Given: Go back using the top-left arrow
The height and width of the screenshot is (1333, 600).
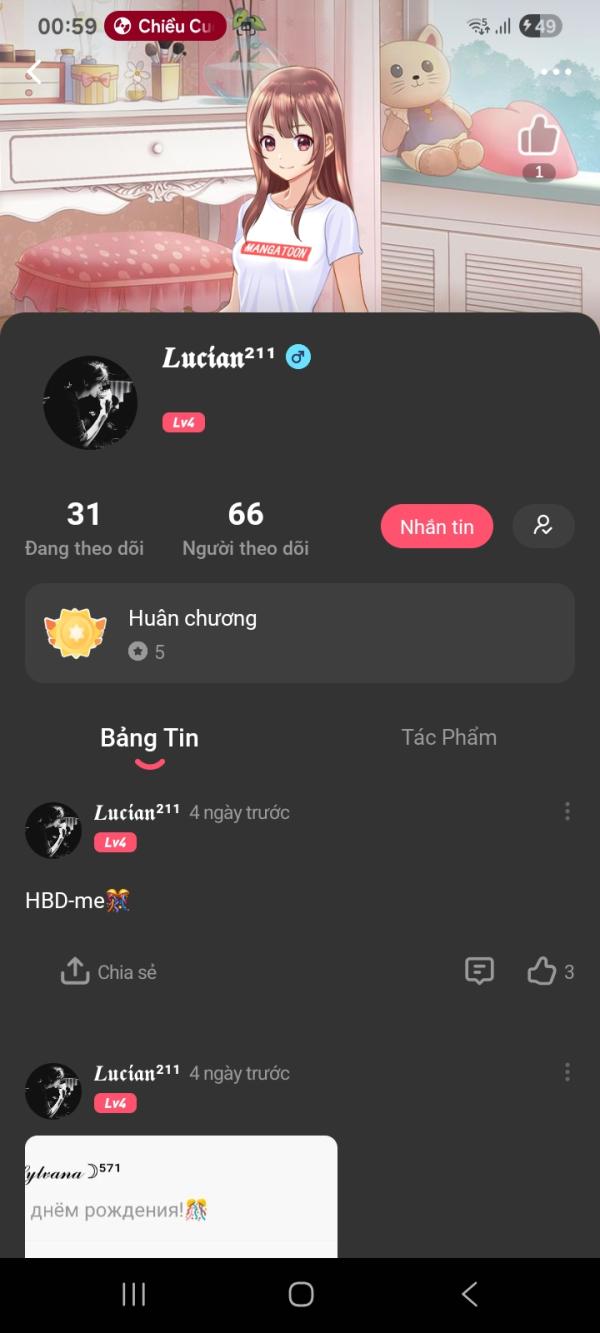Looking at the screenshot, I should pyautogui.click(x=34, y=72).
